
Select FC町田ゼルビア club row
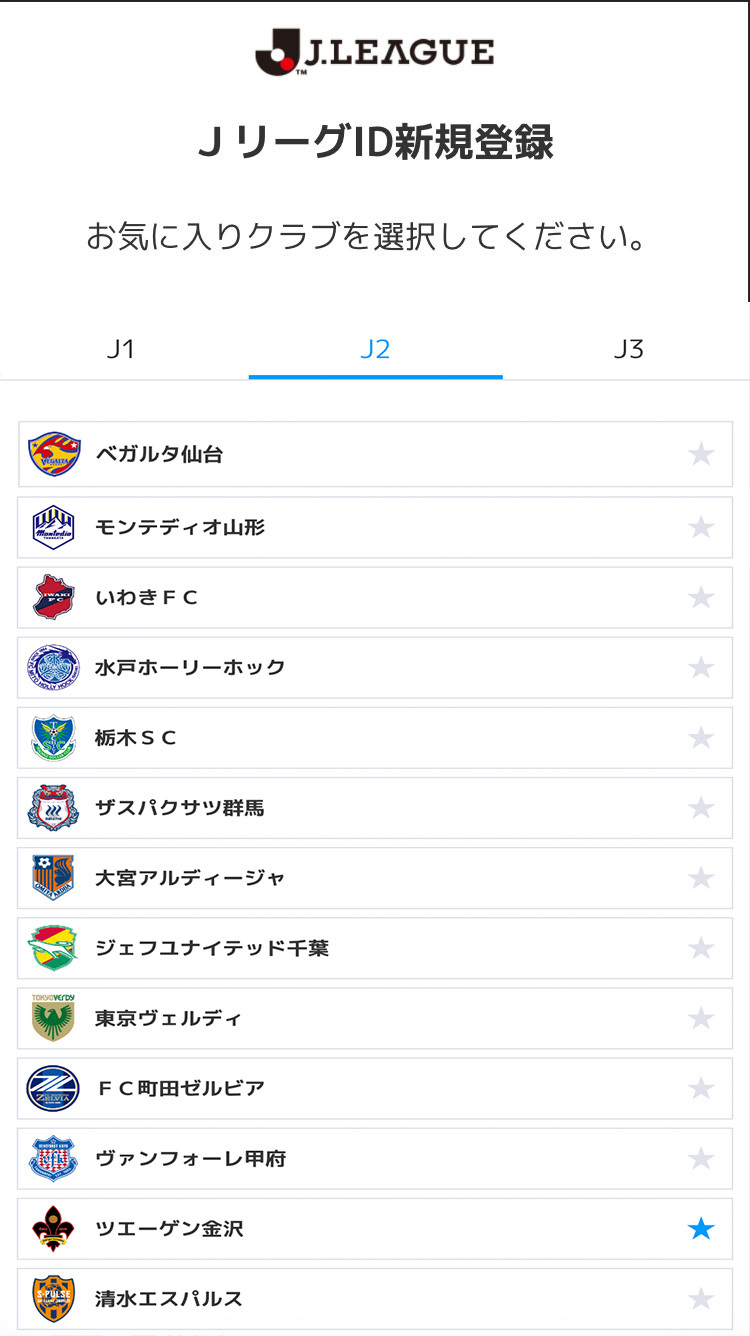[x=375, y=1088]
